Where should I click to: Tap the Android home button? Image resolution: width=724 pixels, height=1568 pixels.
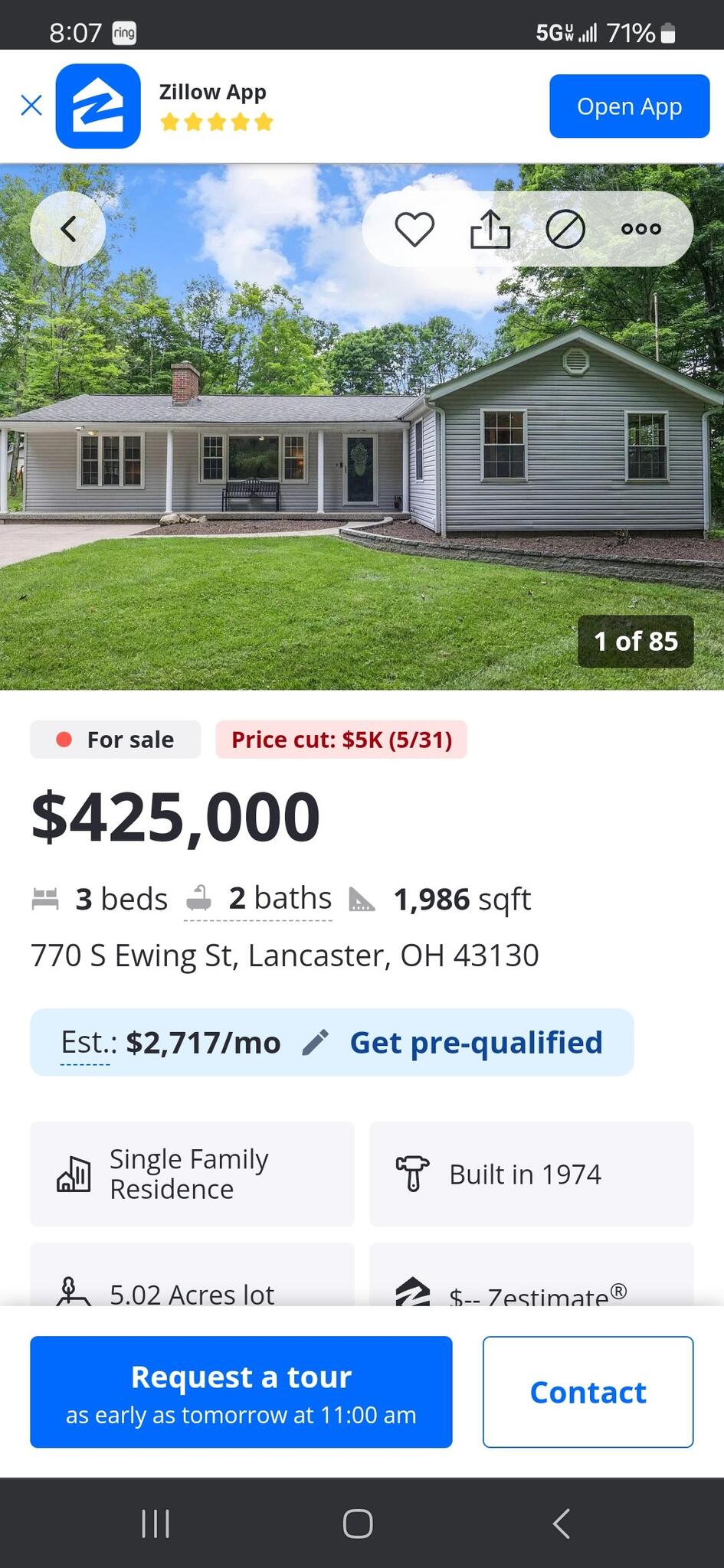(356, 1524)
